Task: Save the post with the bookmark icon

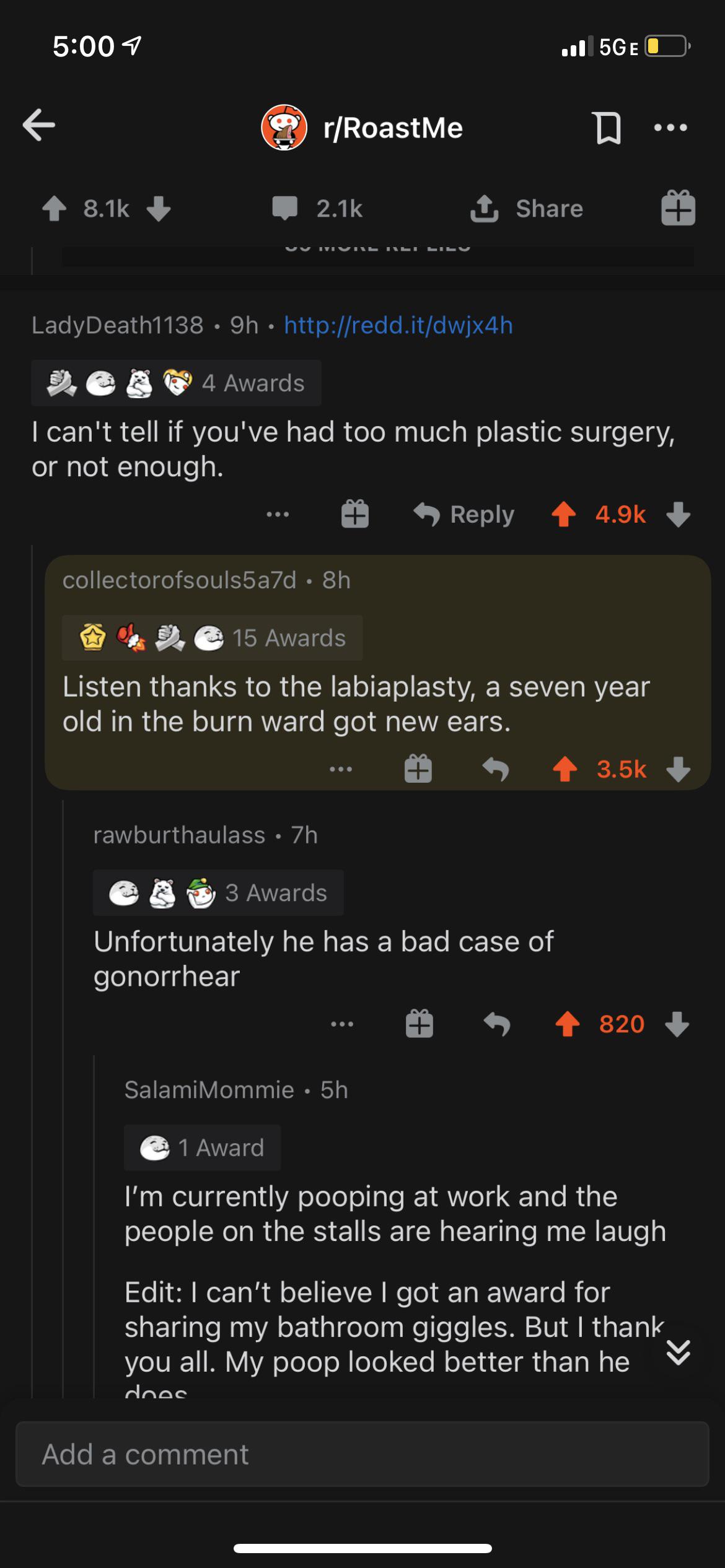Action: [607, 128]
